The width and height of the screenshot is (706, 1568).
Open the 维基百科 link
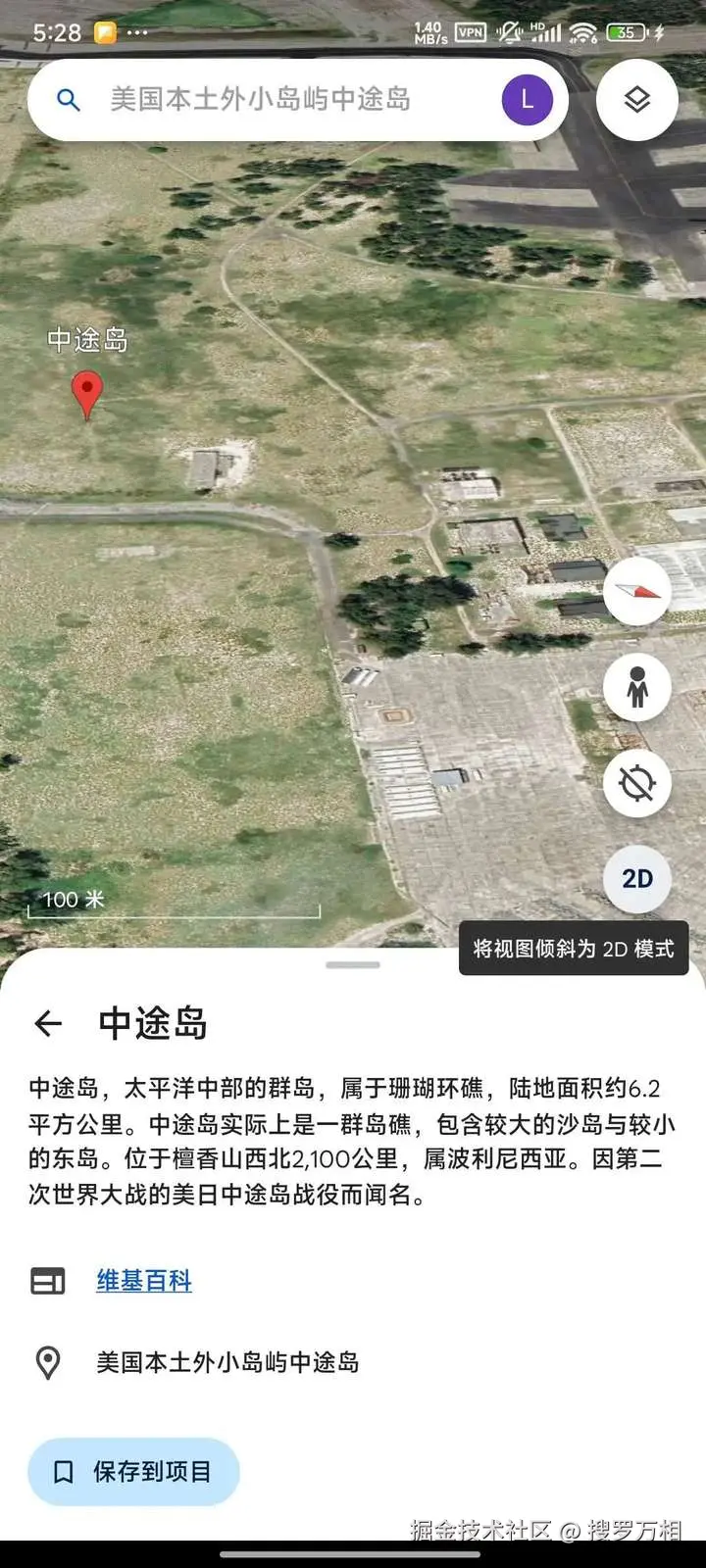pyautogui.click(x=144, y=1281)
